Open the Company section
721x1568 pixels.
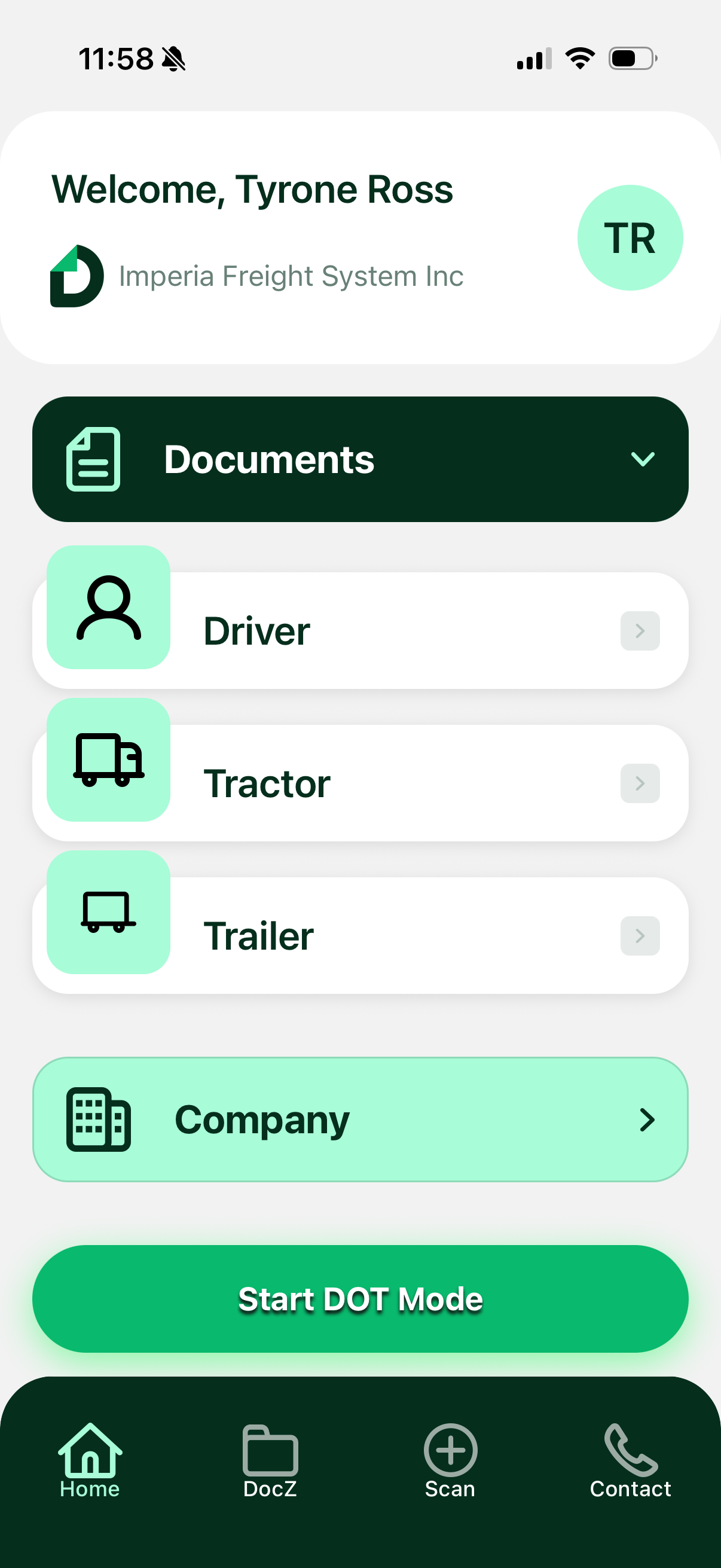point(360,1119)
